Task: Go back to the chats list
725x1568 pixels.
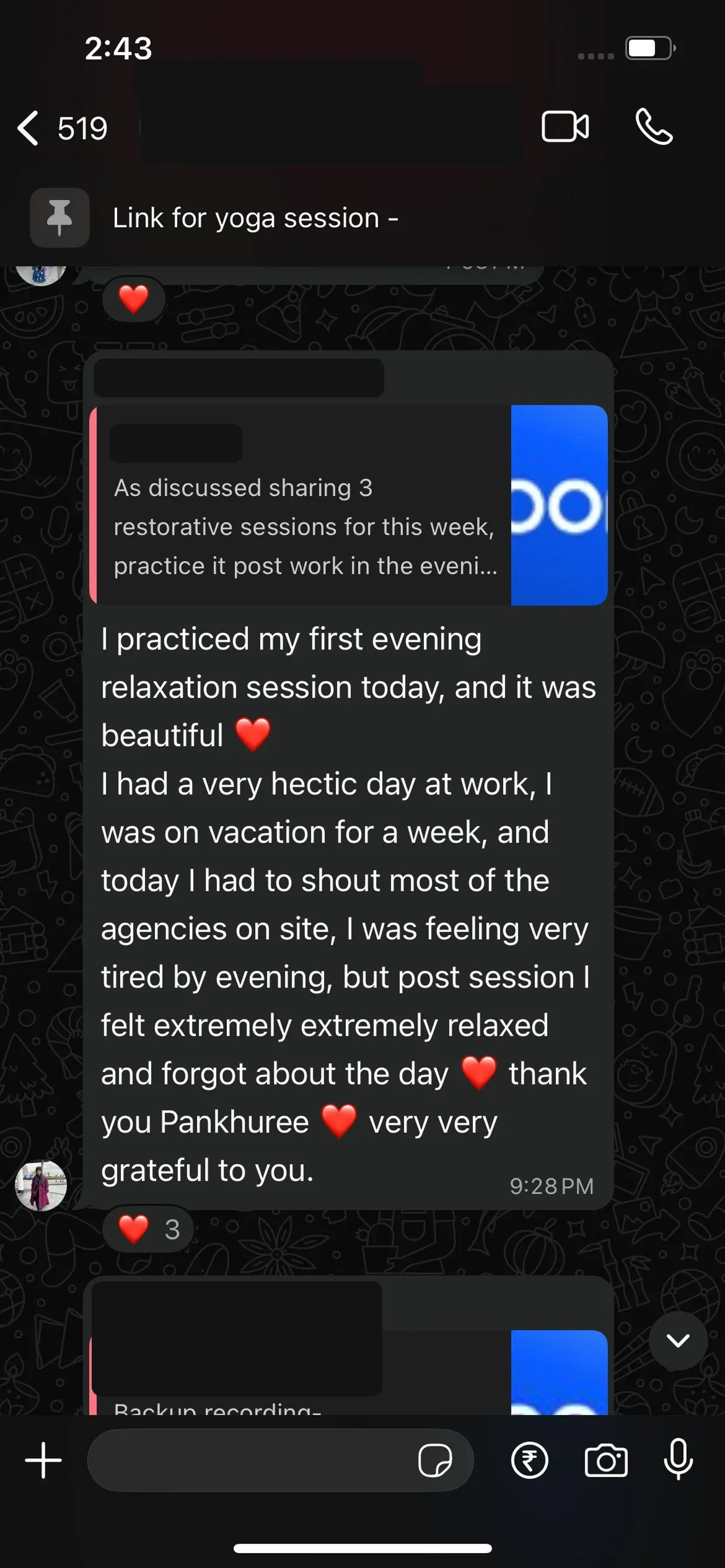Action: 62,128
